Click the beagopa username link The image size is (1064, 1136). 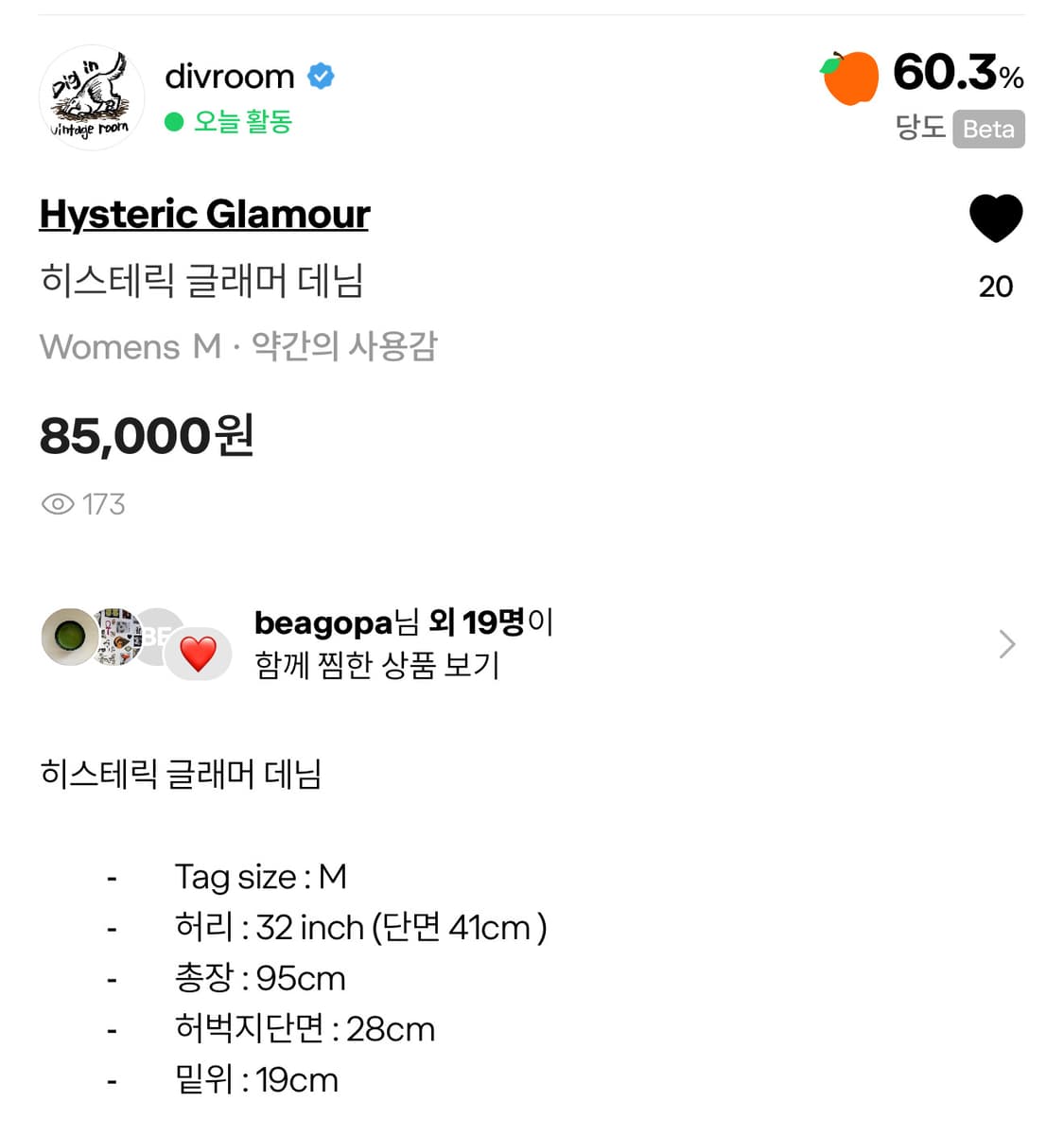[322, 622]
